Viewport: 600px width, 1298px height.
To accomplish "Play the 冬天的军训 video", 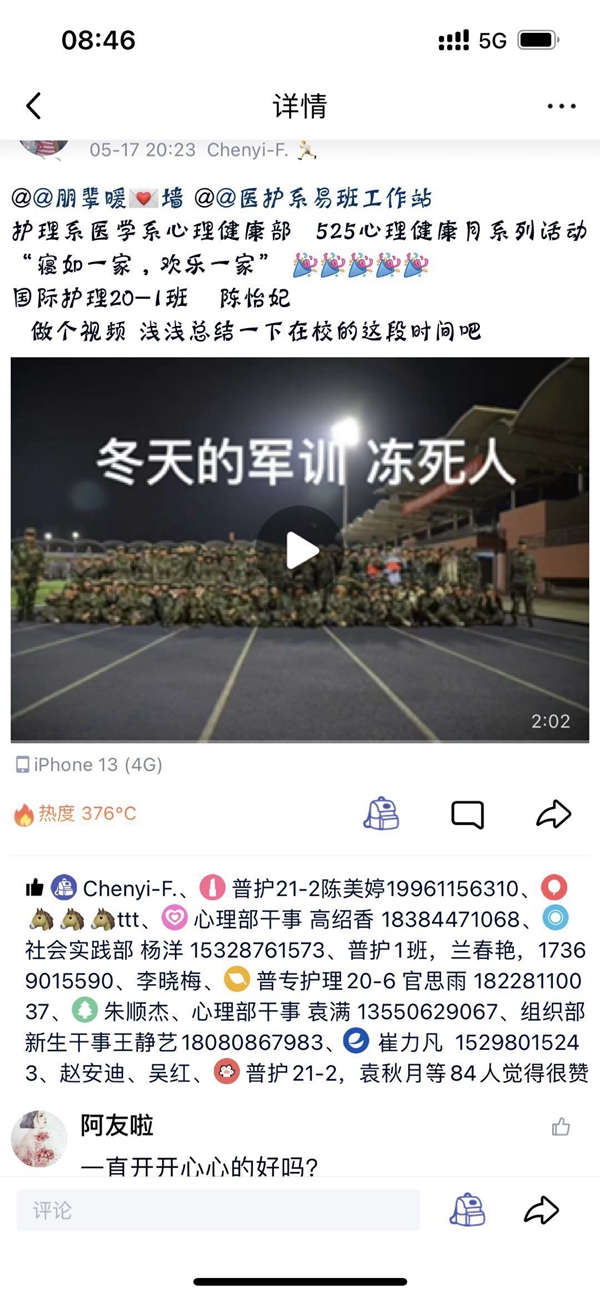I will tap(300, 550).
